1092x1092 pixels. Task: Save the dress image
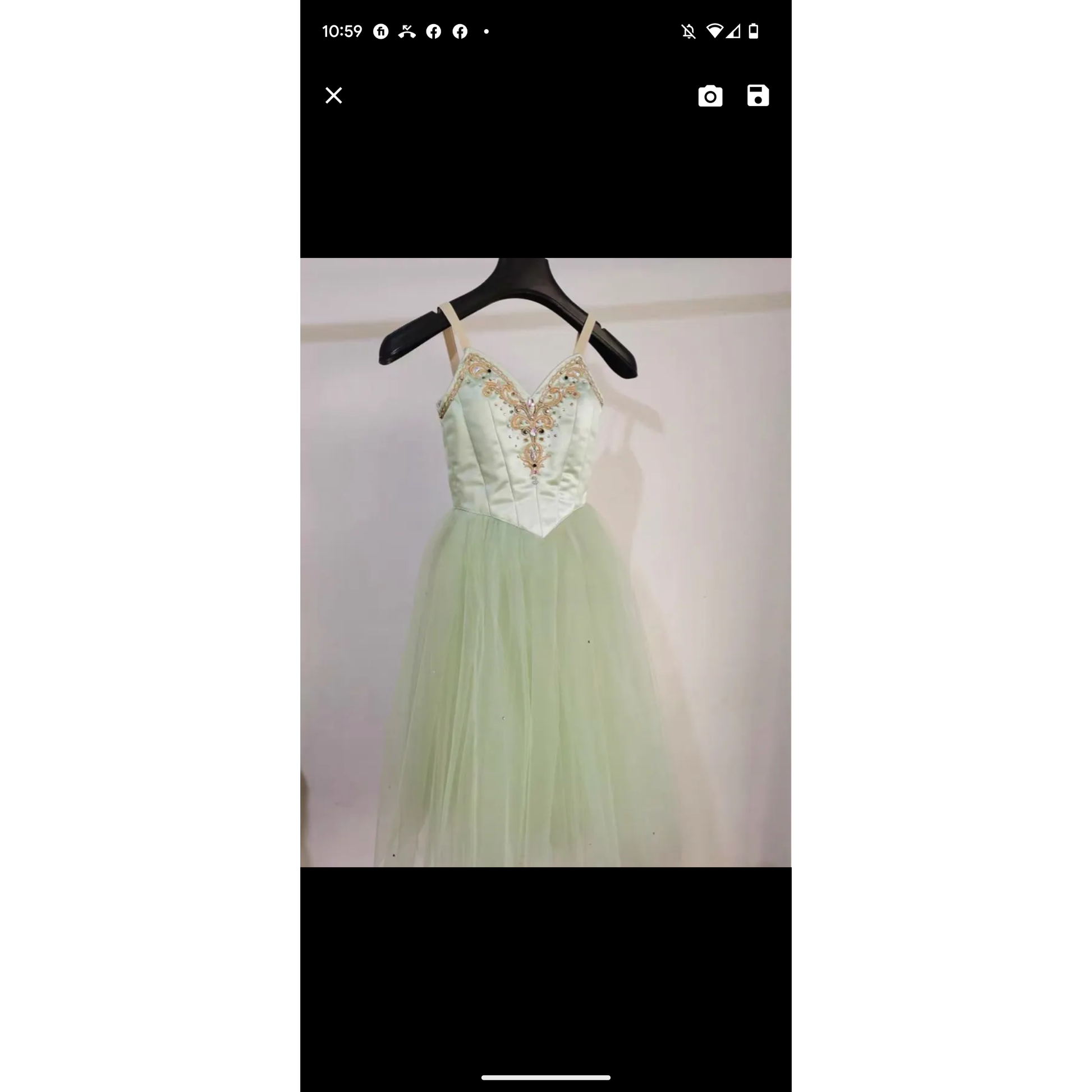(758, 95)
